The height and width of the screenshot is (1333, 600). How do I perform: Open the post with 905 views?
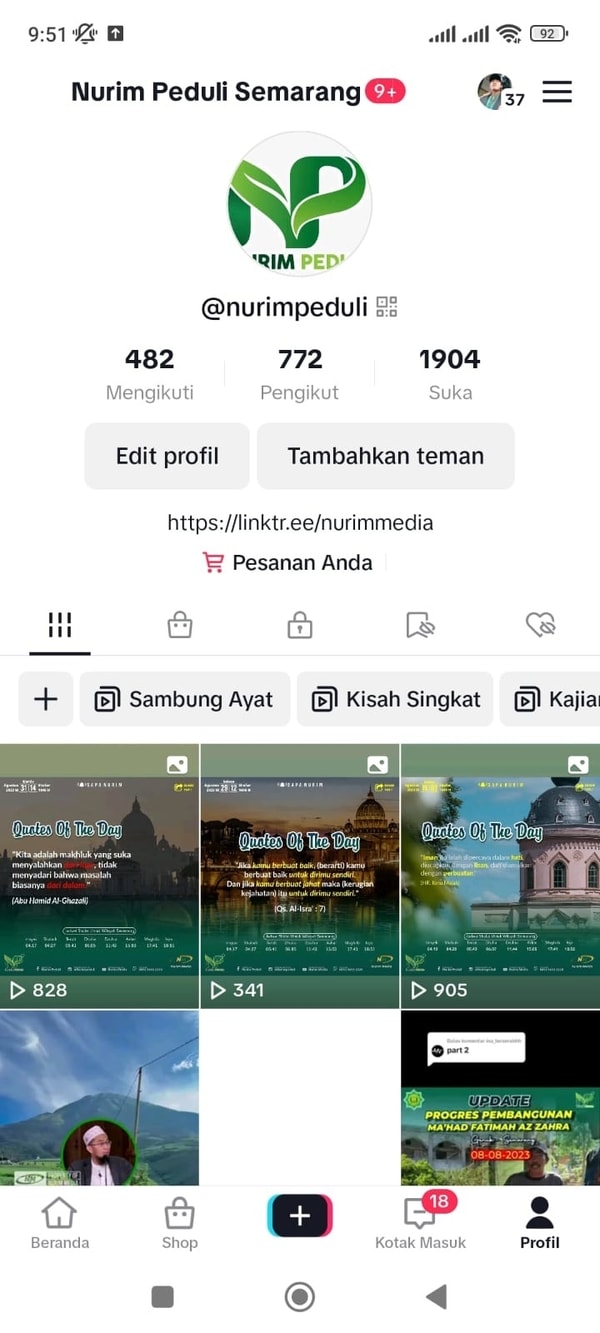[x=500, y=875]
